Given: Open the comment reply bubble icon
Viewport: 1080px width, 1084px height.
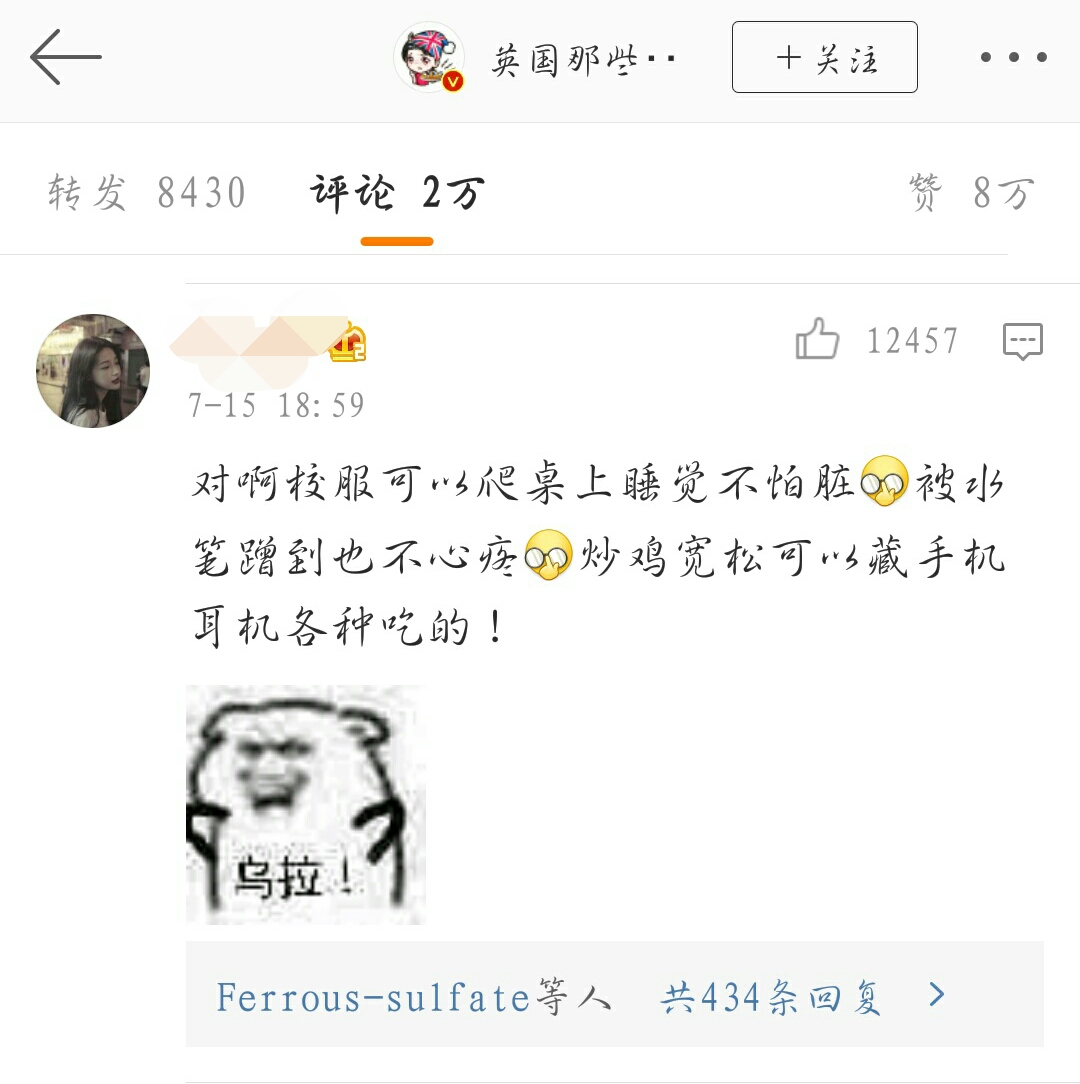Looking at the screenshot, I should [x=1023, y=340].
